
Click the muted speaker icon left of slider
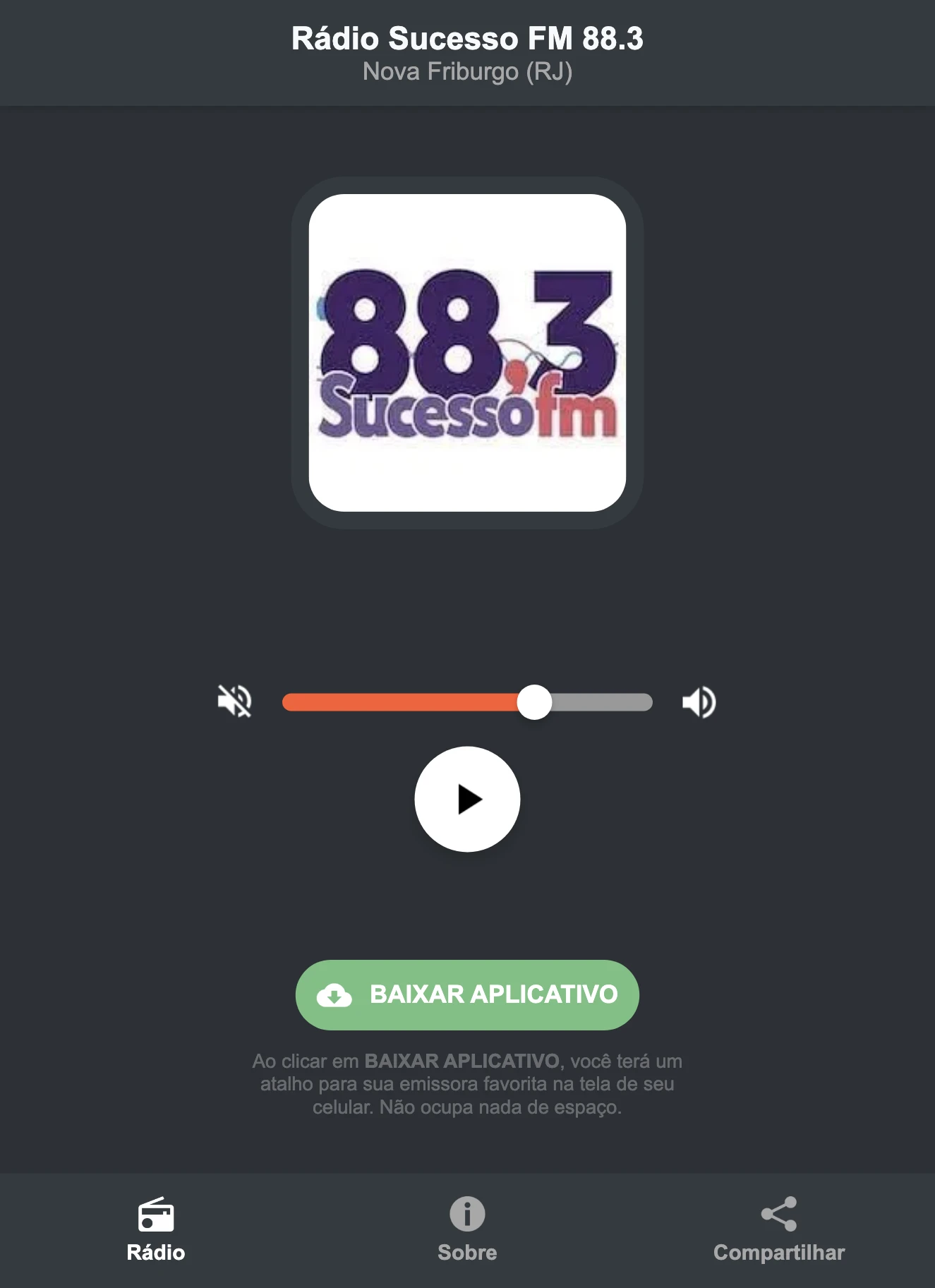point(235,701)
